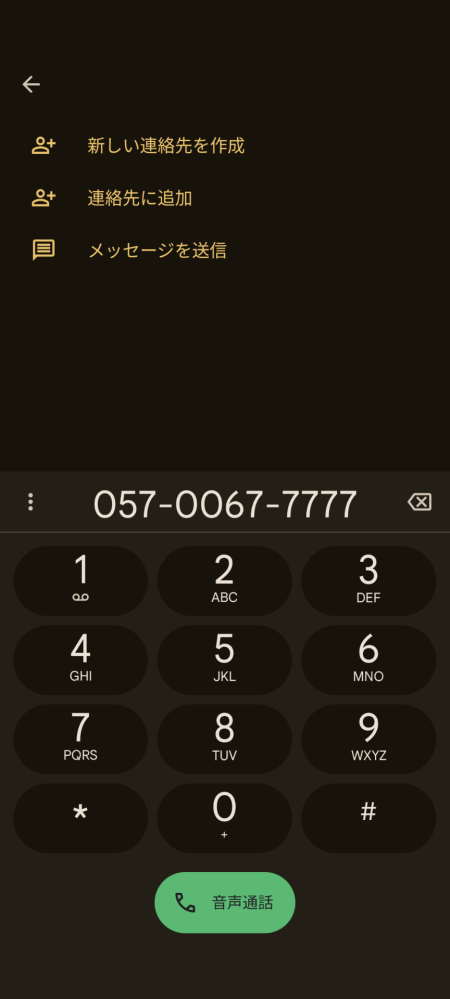
Task: Open the three-dot menu beside the number
Action: point(30,502)
